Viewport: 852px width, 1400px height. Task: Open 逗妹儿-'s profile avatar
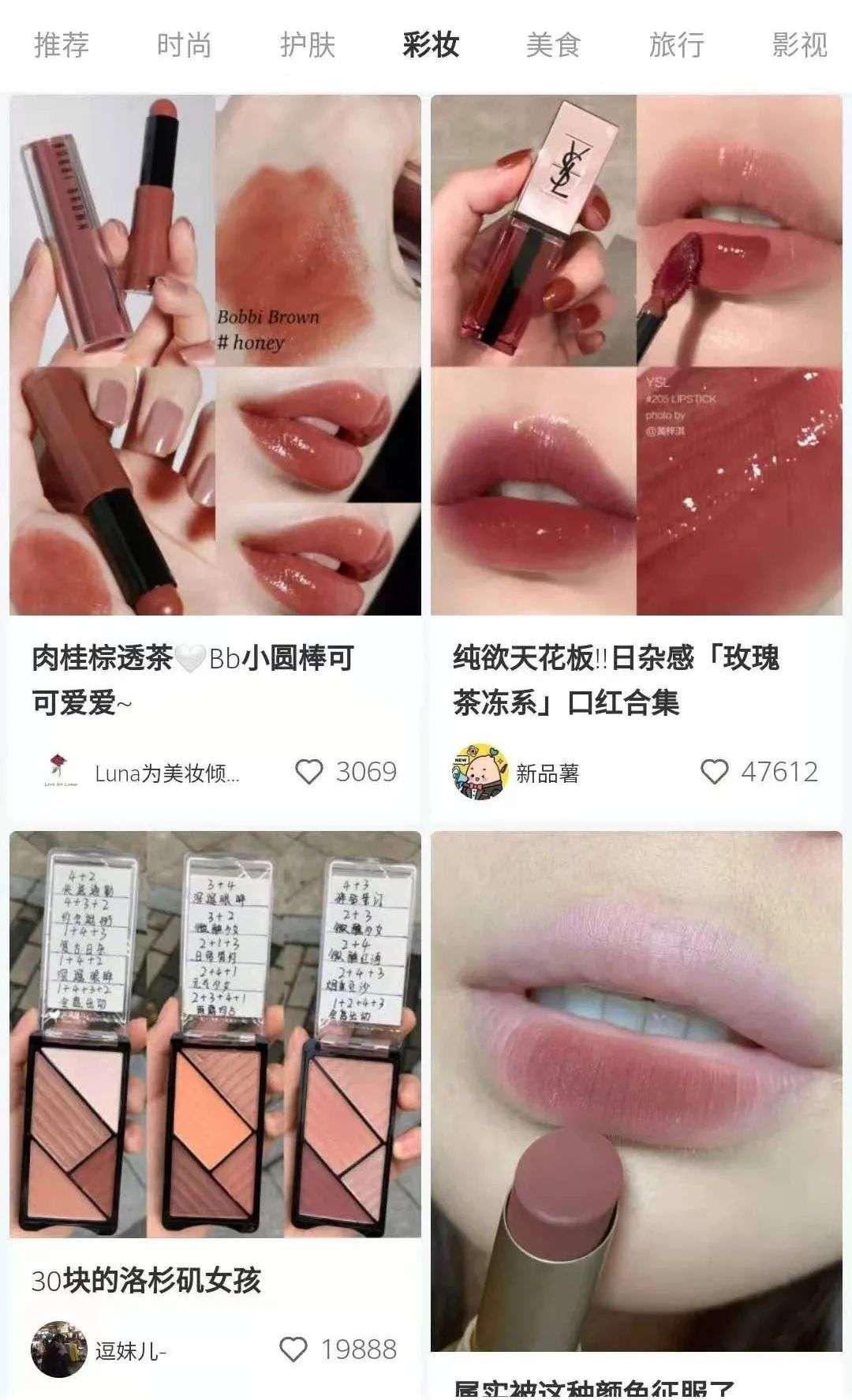(58, 1349)
